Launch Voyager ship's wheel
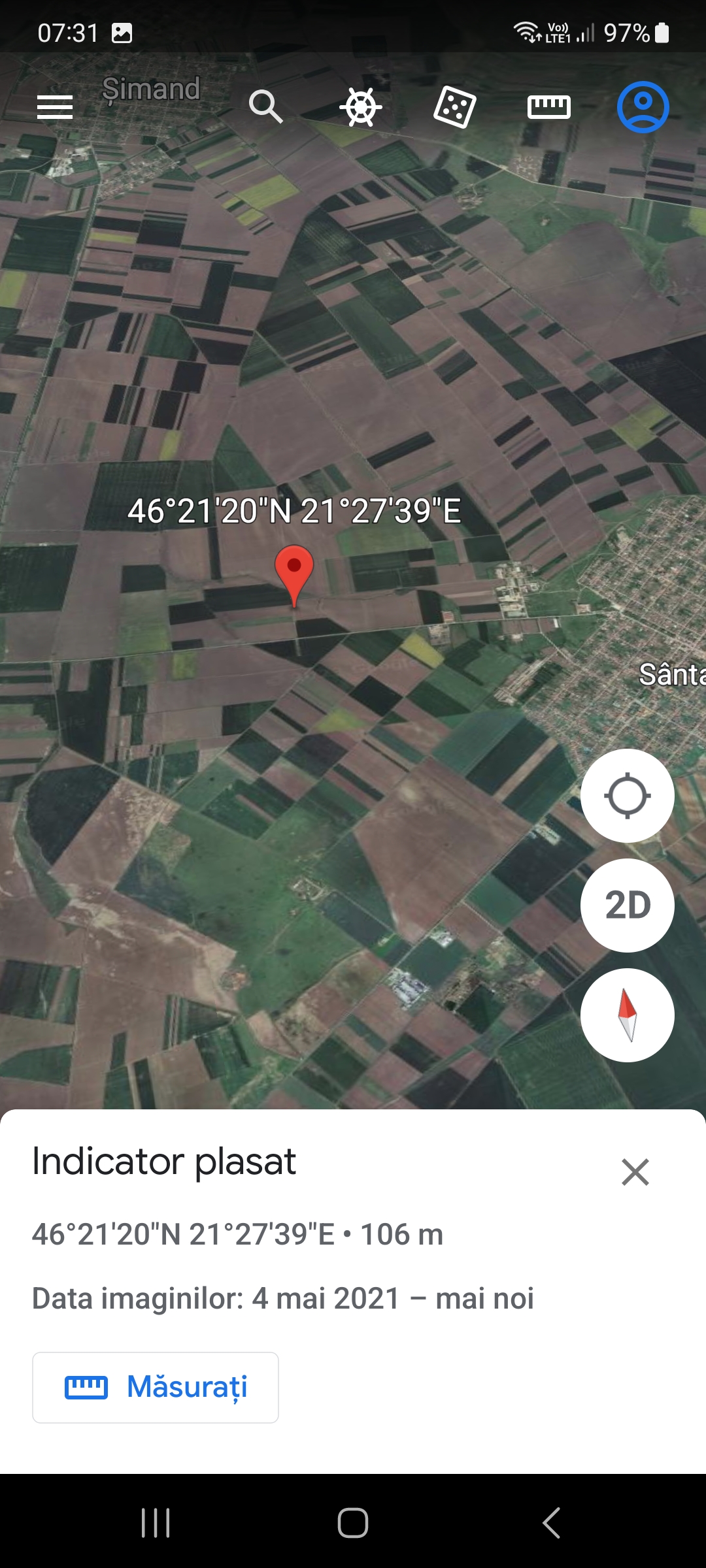The width and height of the screenshot is (706, 1568). pyautogui.click(x=361, y=107)
